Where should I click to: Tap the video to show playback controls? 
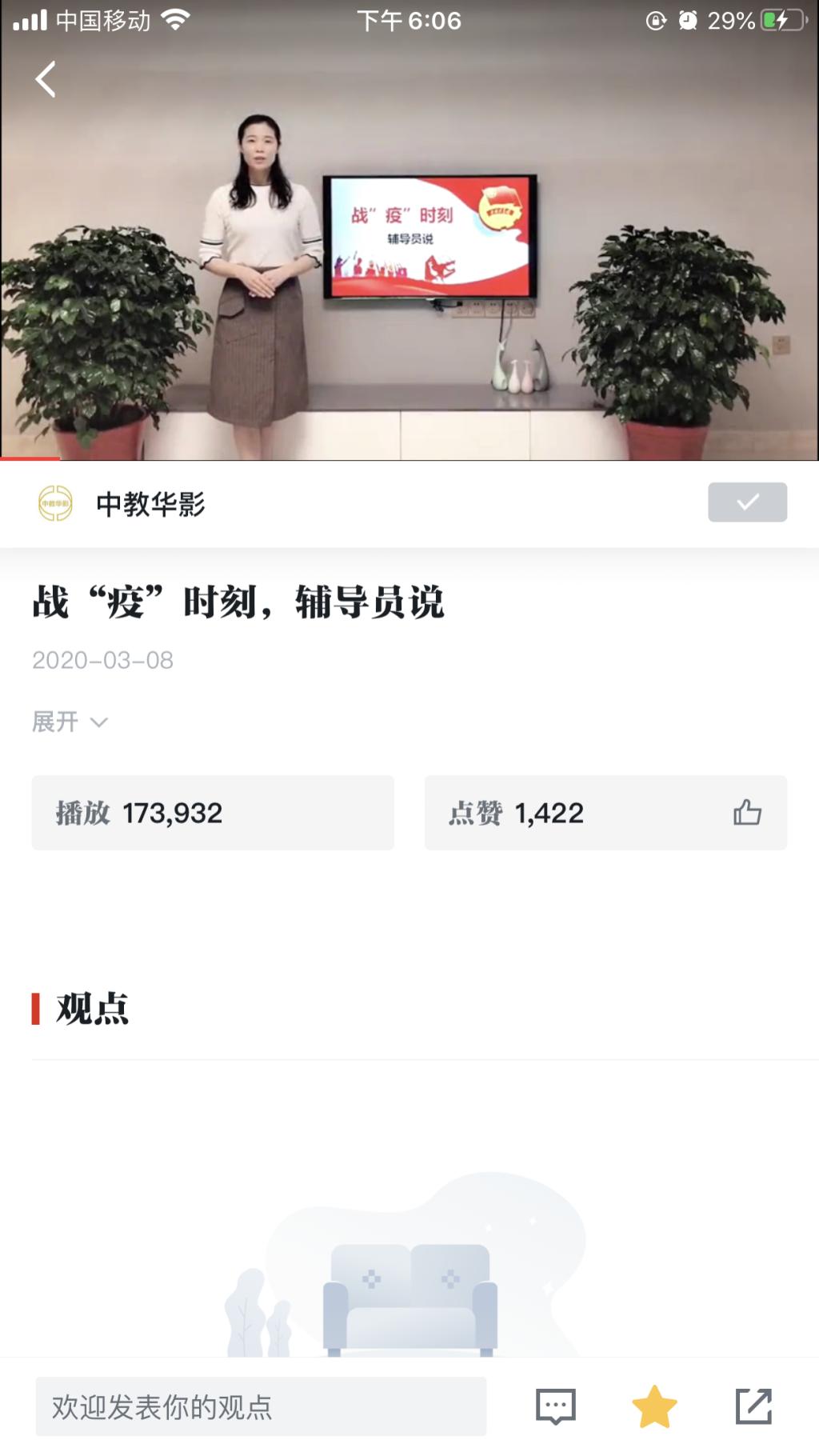coord(409,264)
